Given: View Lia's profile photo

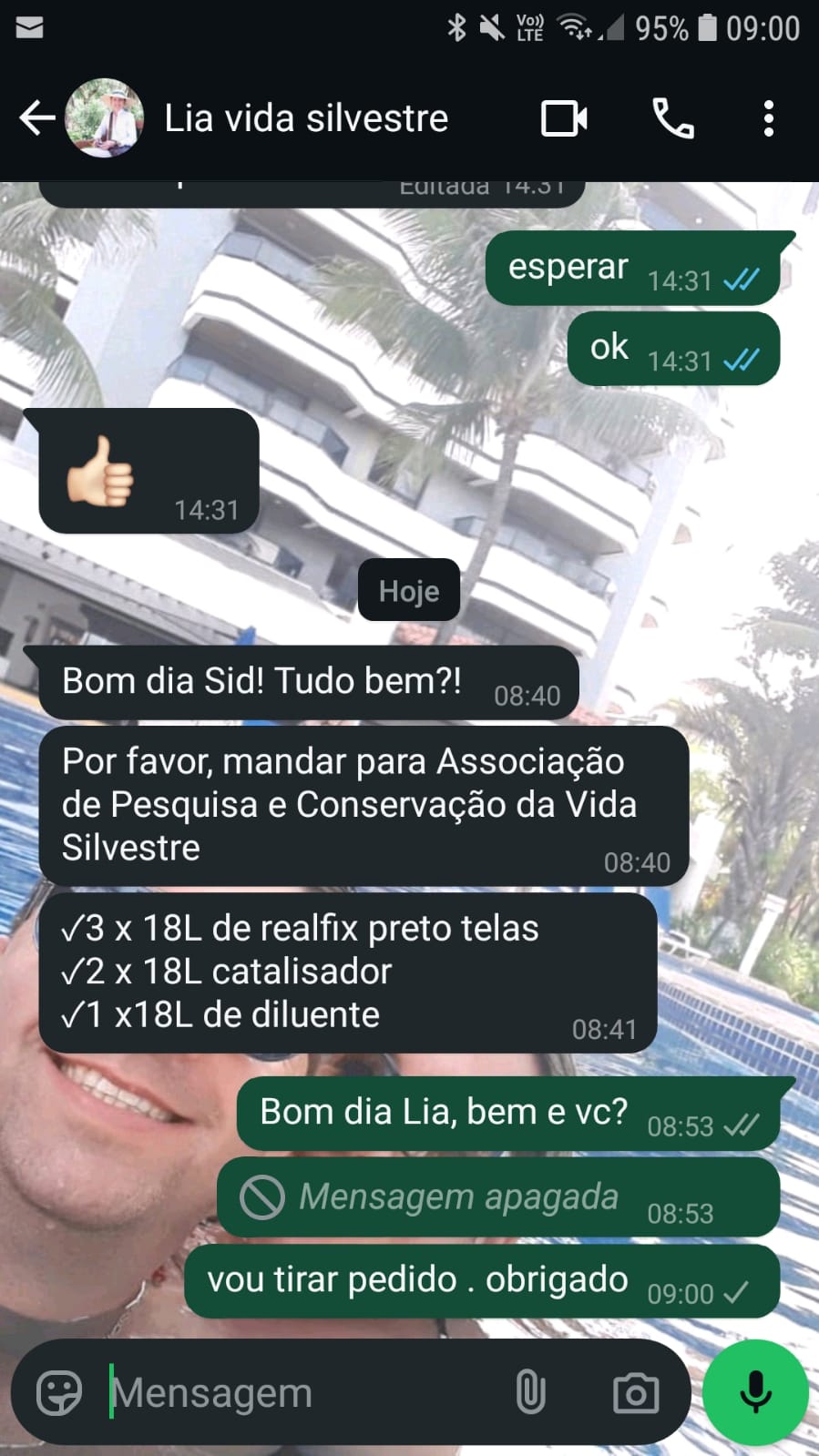Looking at the screenshot, I should tap(105, 118).
